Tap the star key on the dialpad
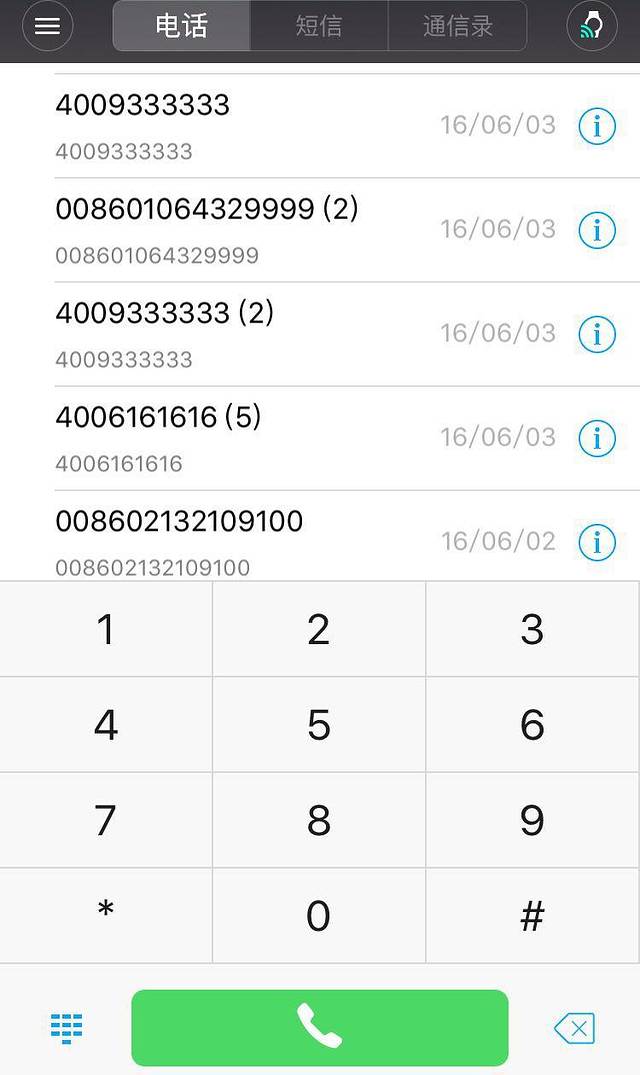The image size is (640, 1075). [x=106, y=914]
